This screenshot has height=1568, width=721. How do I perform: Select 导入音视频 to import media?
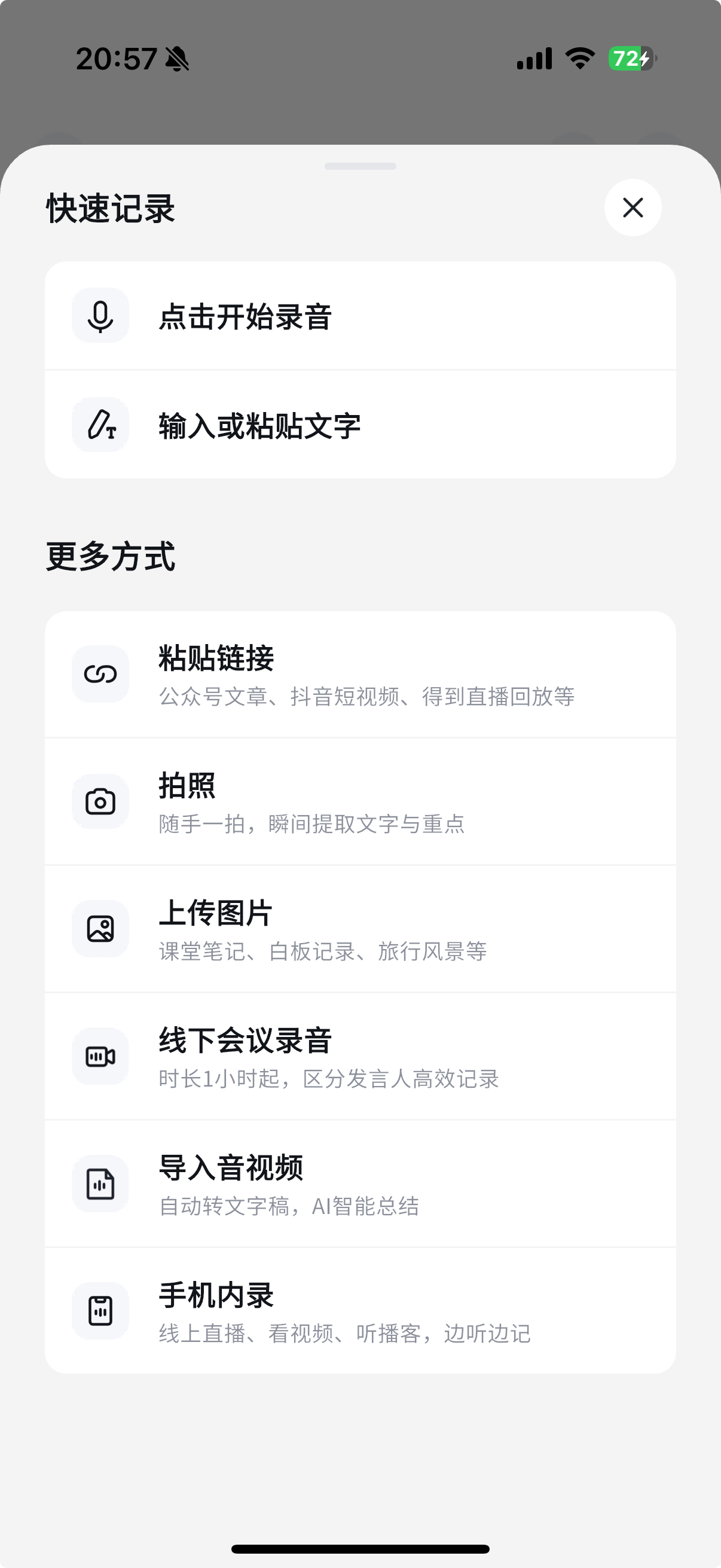click(x=359, y=1184)
